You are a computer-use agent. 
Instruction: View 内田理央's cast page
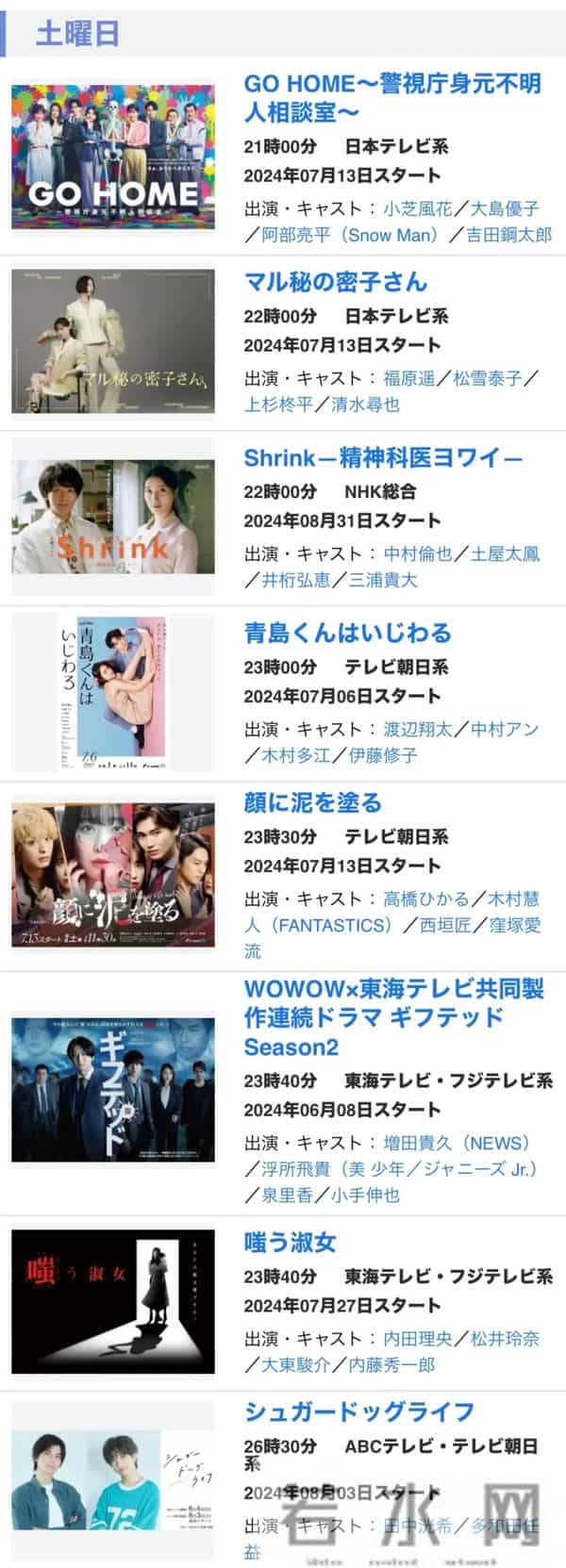(x=417, y=1338)
